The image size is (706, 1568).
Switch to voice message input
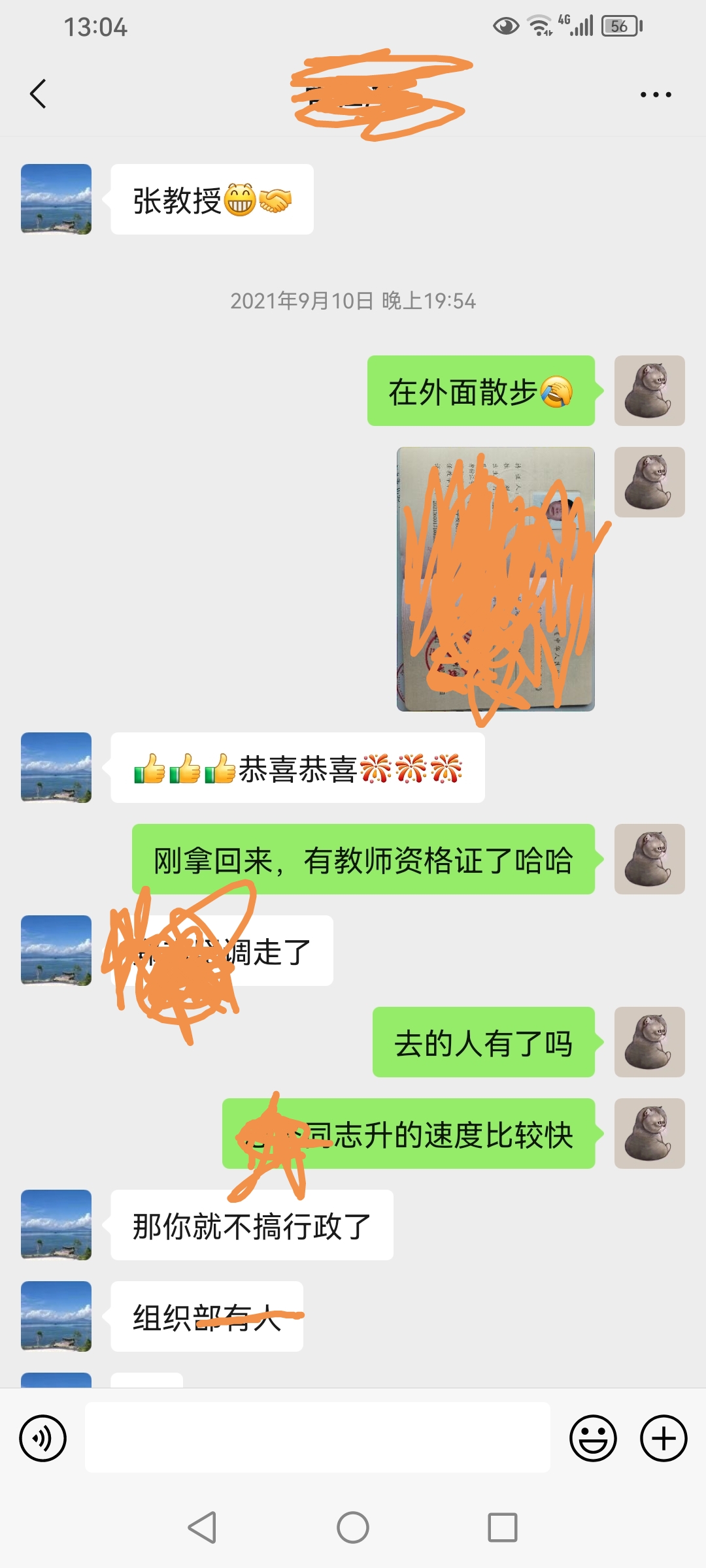[x=43, y=1438]
